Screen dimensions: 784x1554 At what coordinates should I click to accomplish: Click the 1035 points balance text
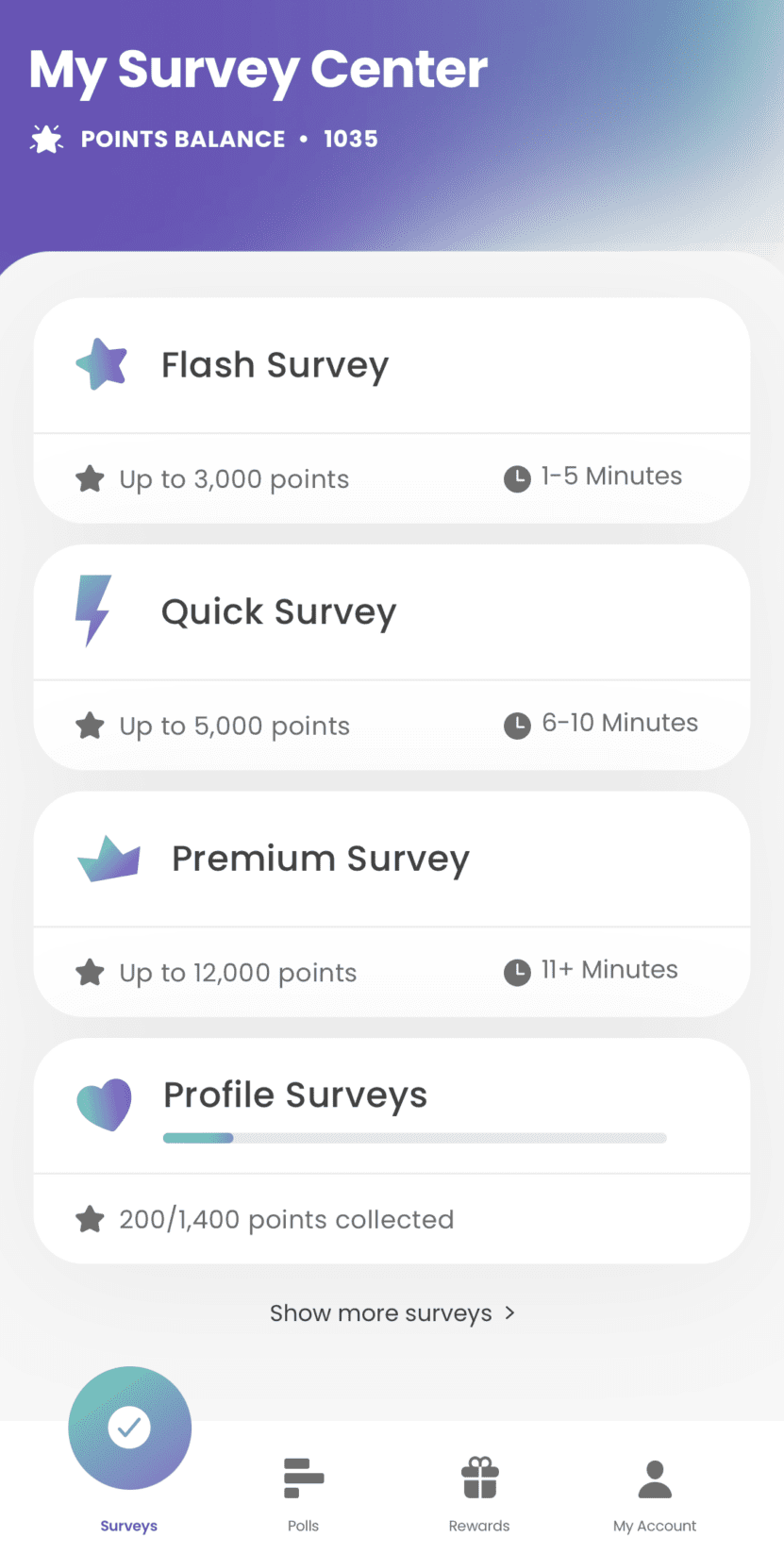350,139
